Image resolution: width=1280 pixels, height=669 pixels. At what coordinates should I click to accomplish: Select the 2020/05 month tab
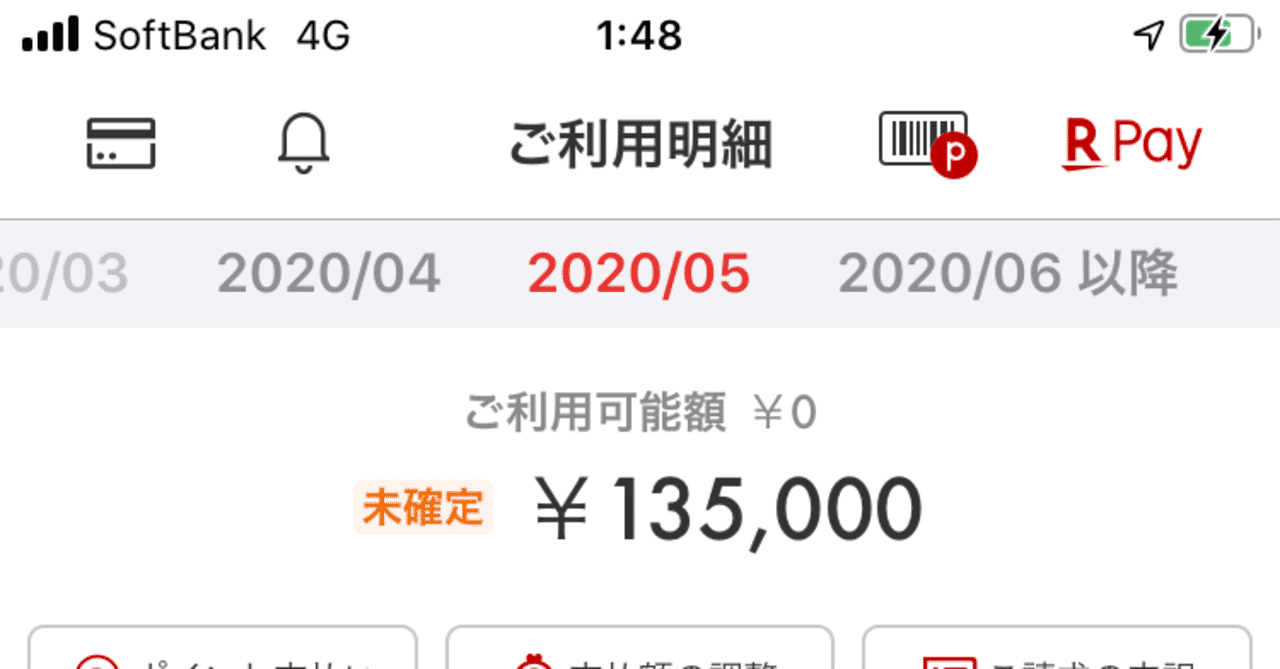[639, 273]
